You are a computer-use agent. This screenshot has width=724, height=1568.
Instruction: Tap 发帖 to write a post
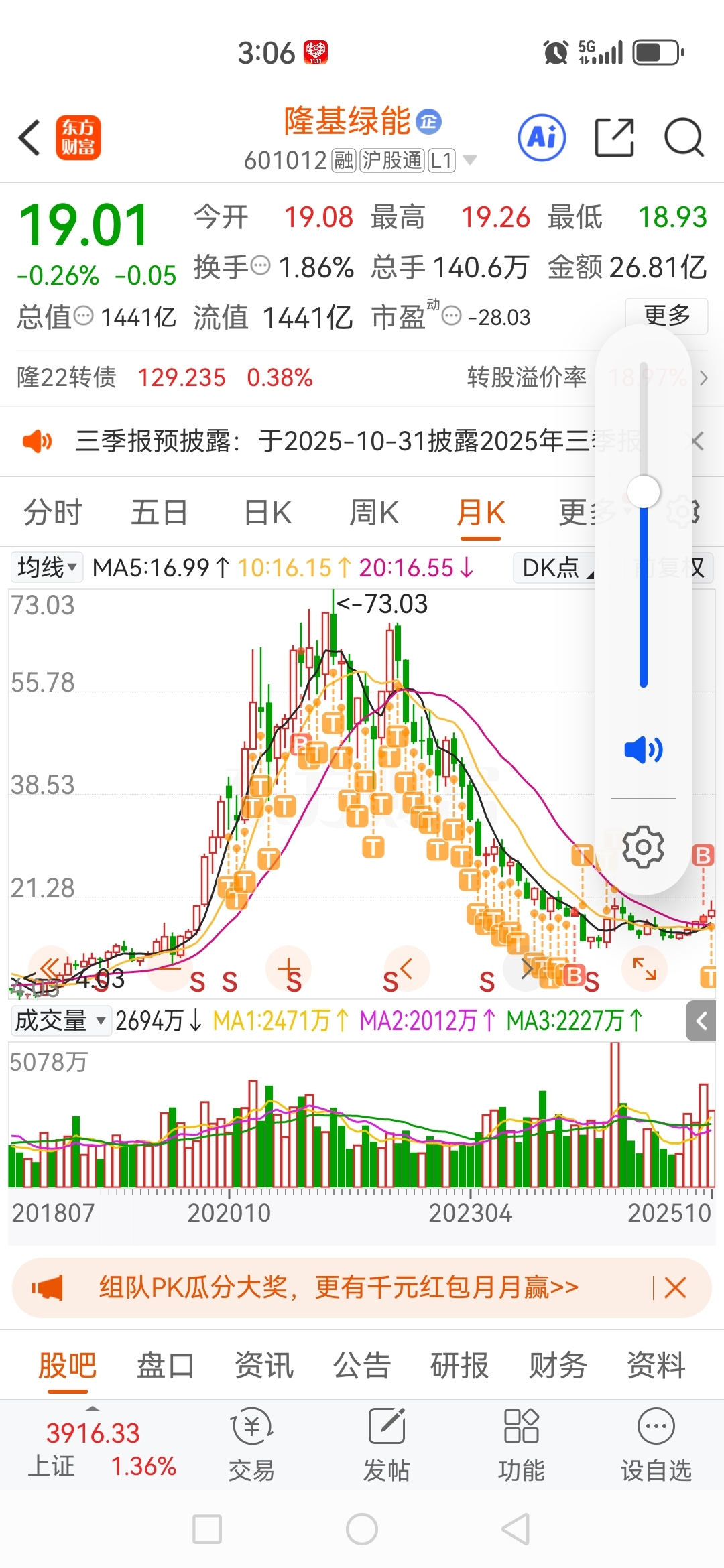click(x=387, y=1443)
